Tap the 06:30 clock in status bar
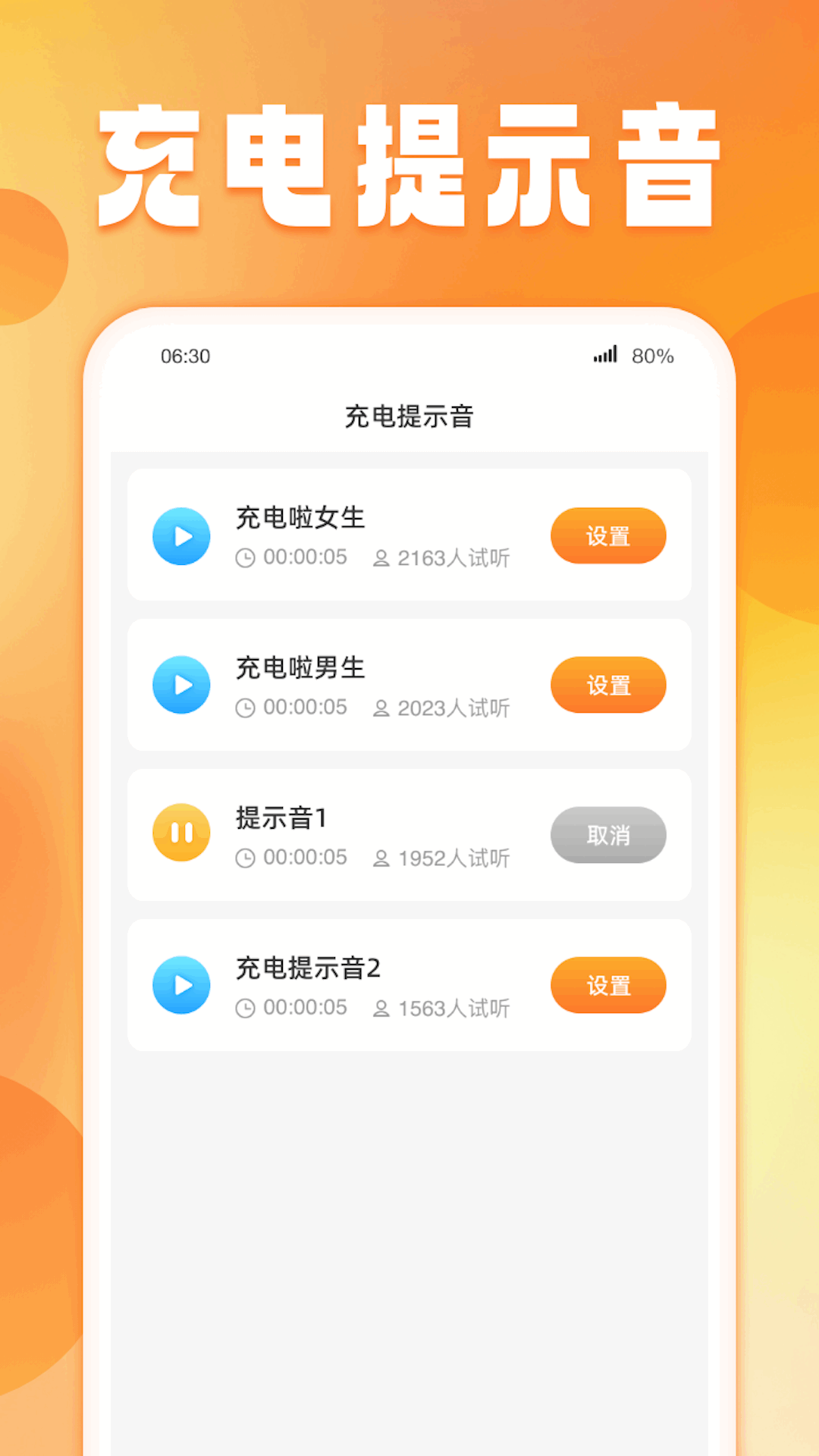Image resolution: width=819 pixels, height=1456 pixels. point(186,356)
